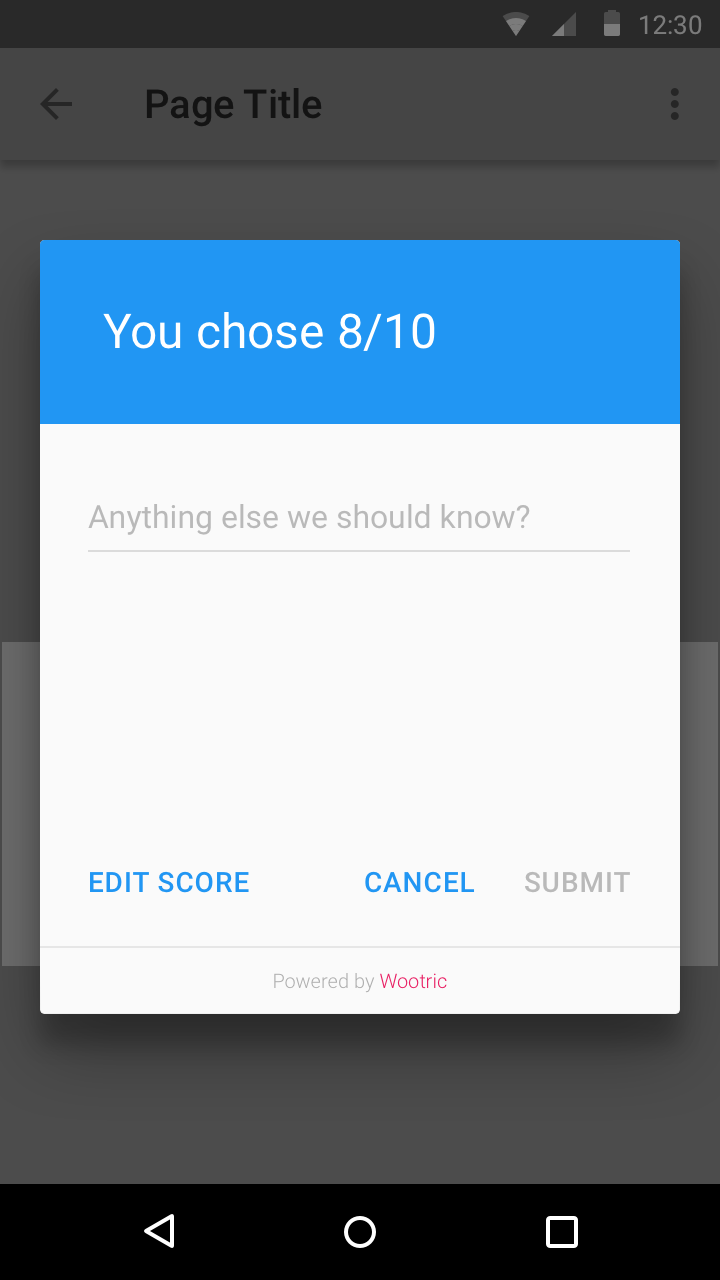
Task: Submit the feedback form
Action: (x=577, y=882)
